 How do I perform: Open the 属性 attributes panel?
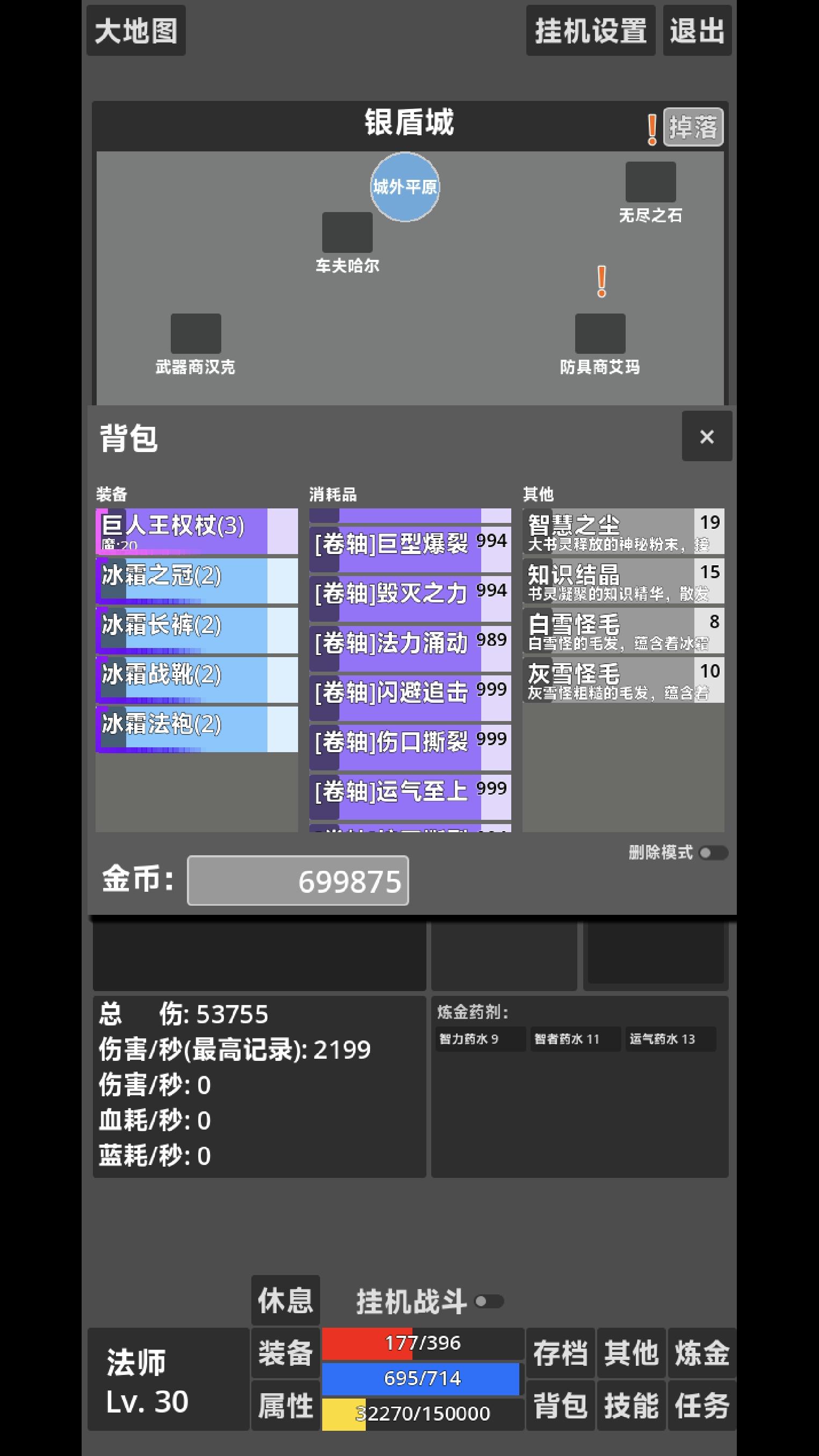[x=285, y=1405]
